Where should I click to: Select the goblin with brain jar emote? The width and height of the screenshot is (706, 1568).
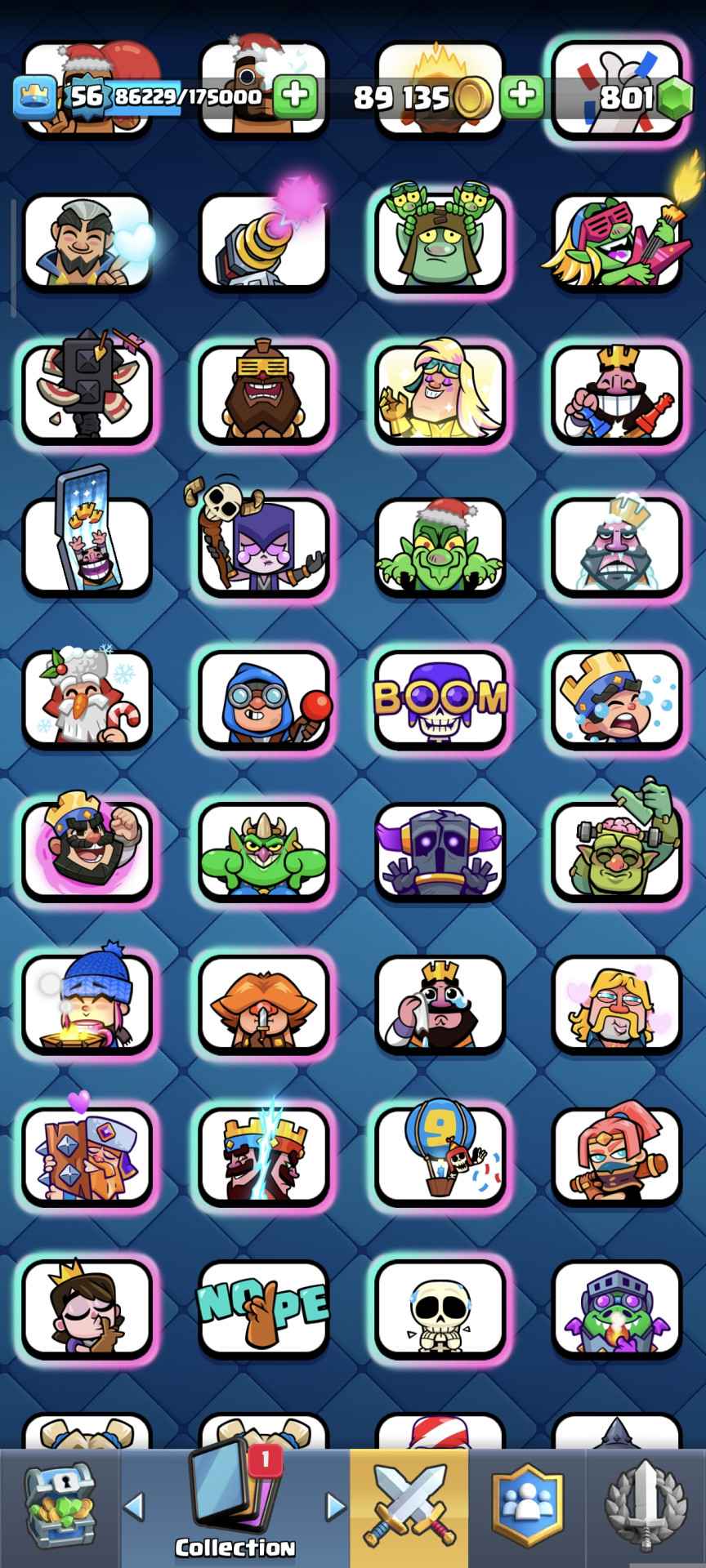pos(617,851)
